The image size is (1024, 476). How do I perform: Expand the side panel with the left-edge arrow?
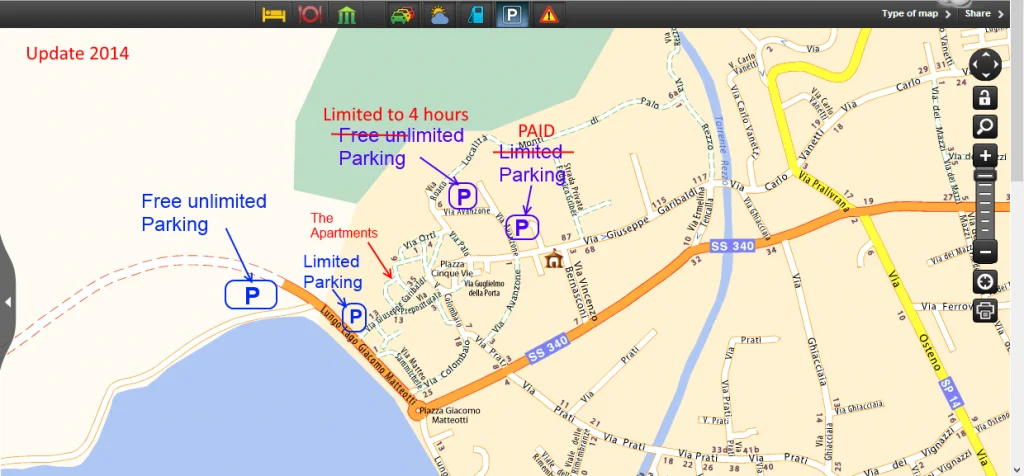point(7,300)
